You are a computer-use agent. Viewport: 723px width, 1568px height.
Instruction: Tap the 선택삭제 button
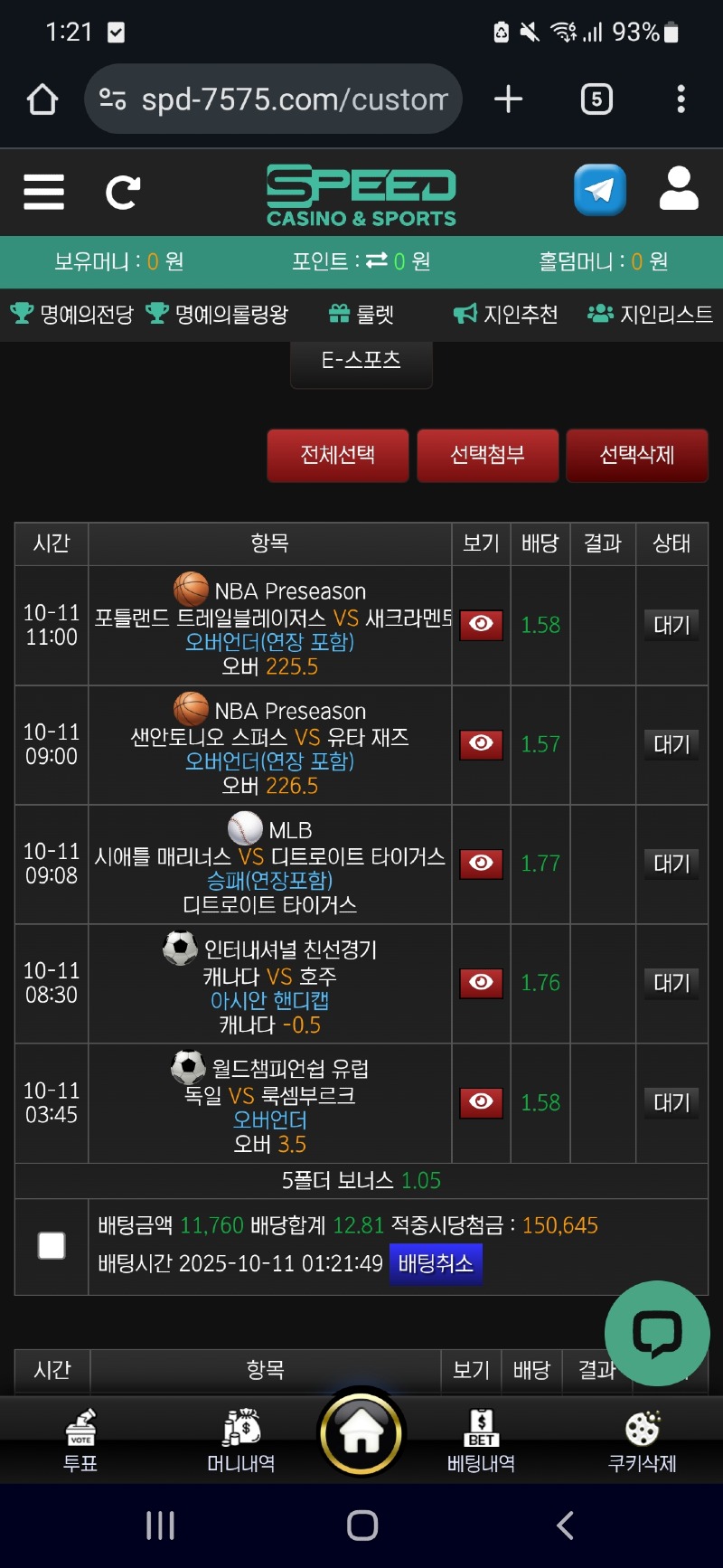[x=636, y=455]
